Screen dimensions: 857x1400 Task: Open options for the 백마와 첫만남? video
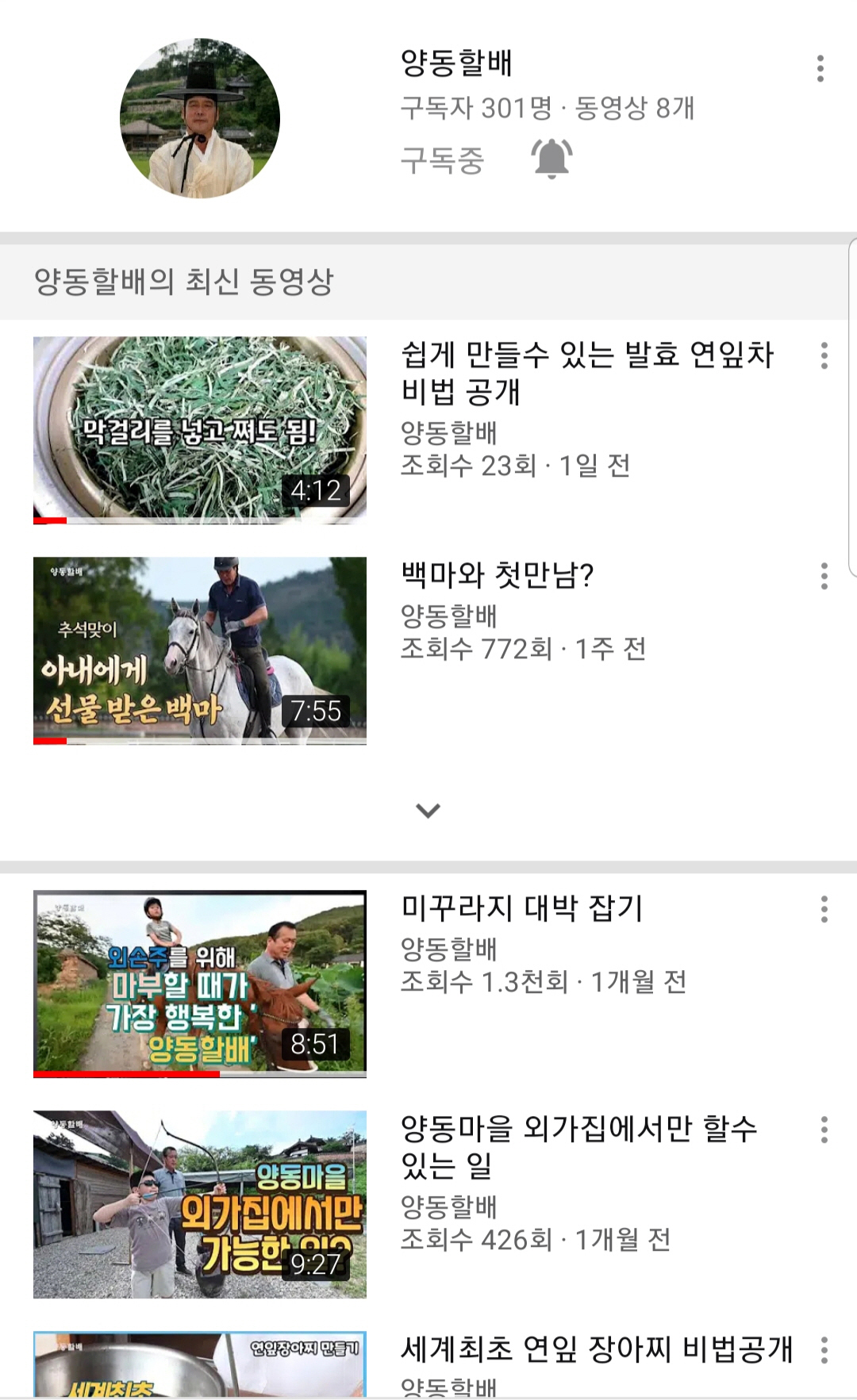tap(824, 576)
